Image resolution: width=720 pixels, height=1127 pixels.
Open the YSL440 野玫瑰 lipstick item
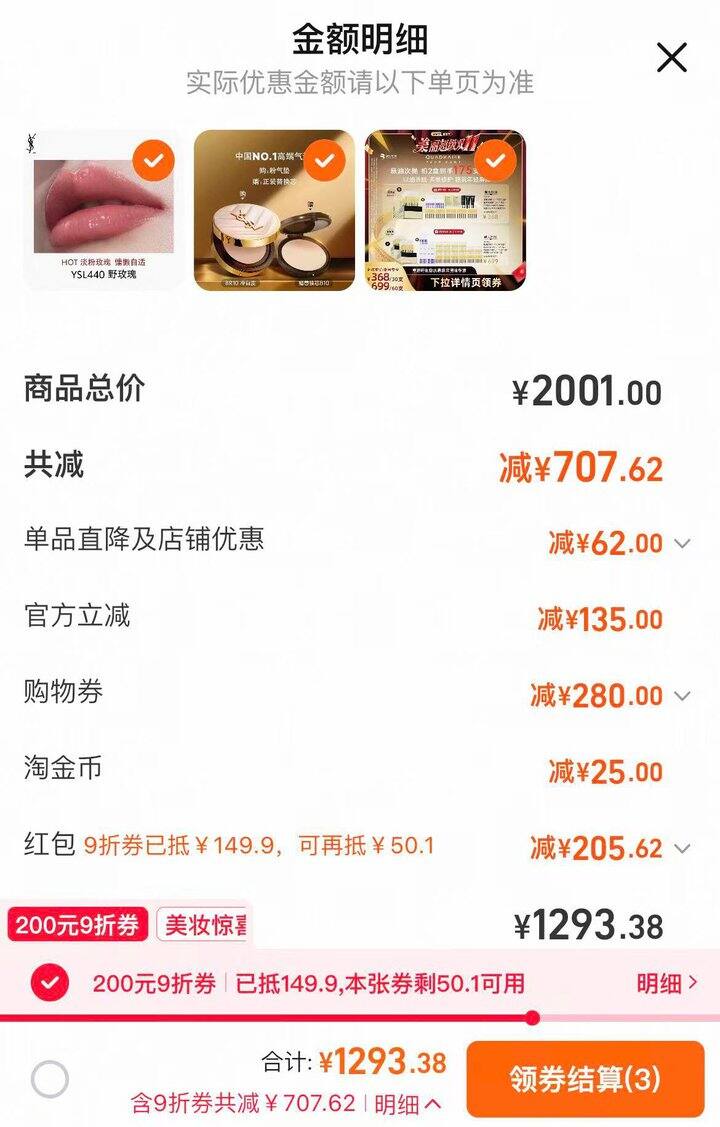[103, 210]
